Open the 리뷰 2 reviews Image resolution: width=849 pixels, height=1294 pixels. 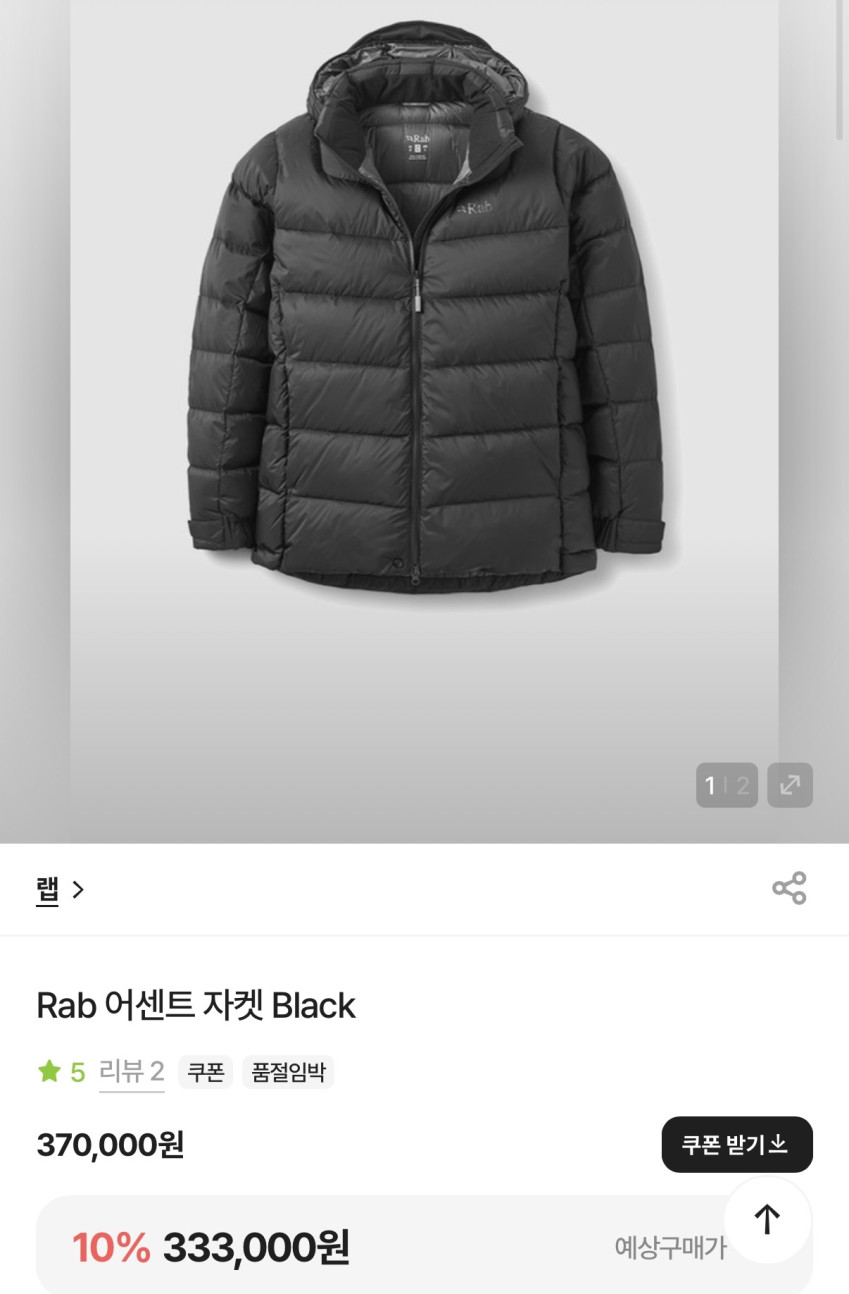131,1072
